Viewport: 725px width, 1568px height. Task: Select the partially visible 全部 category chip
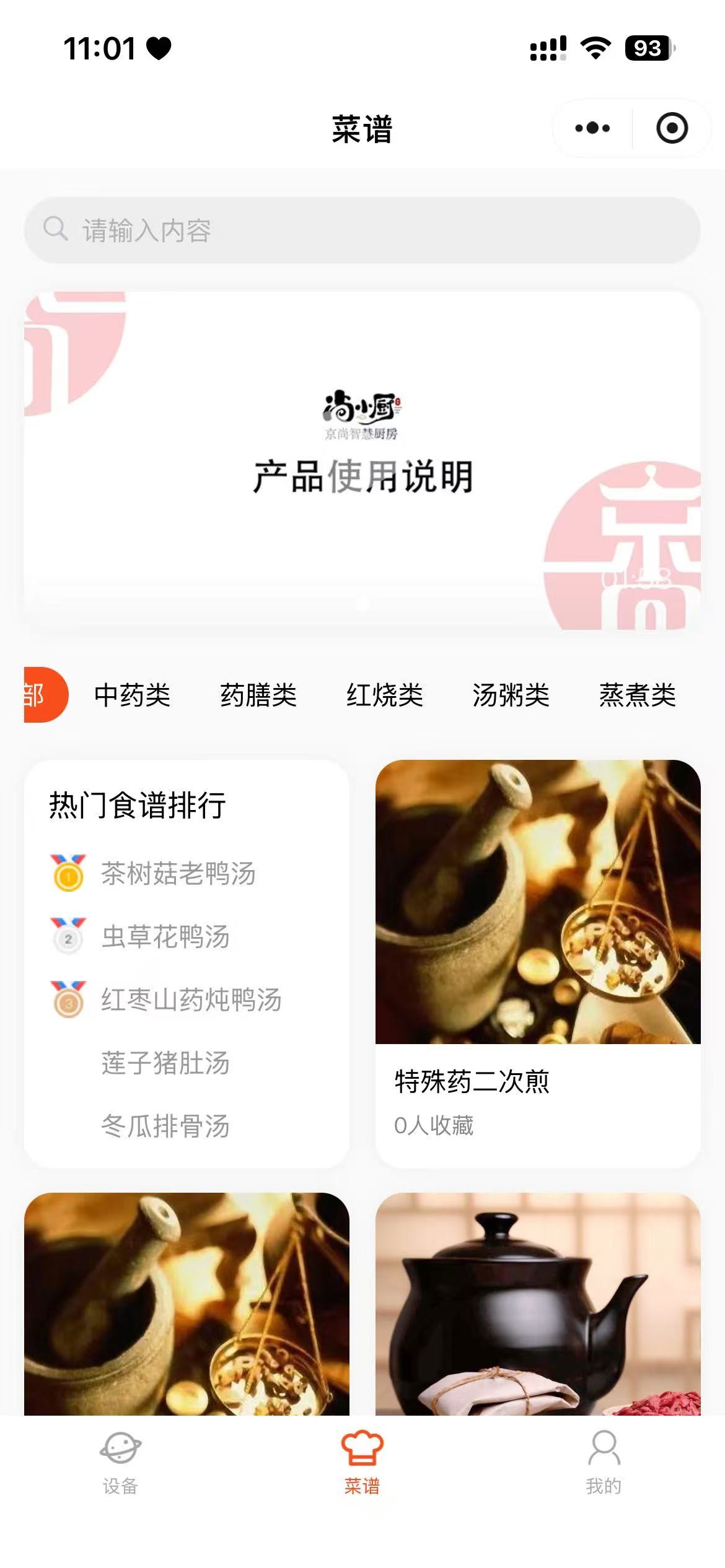pyautogui.click(x=46, y=695)
